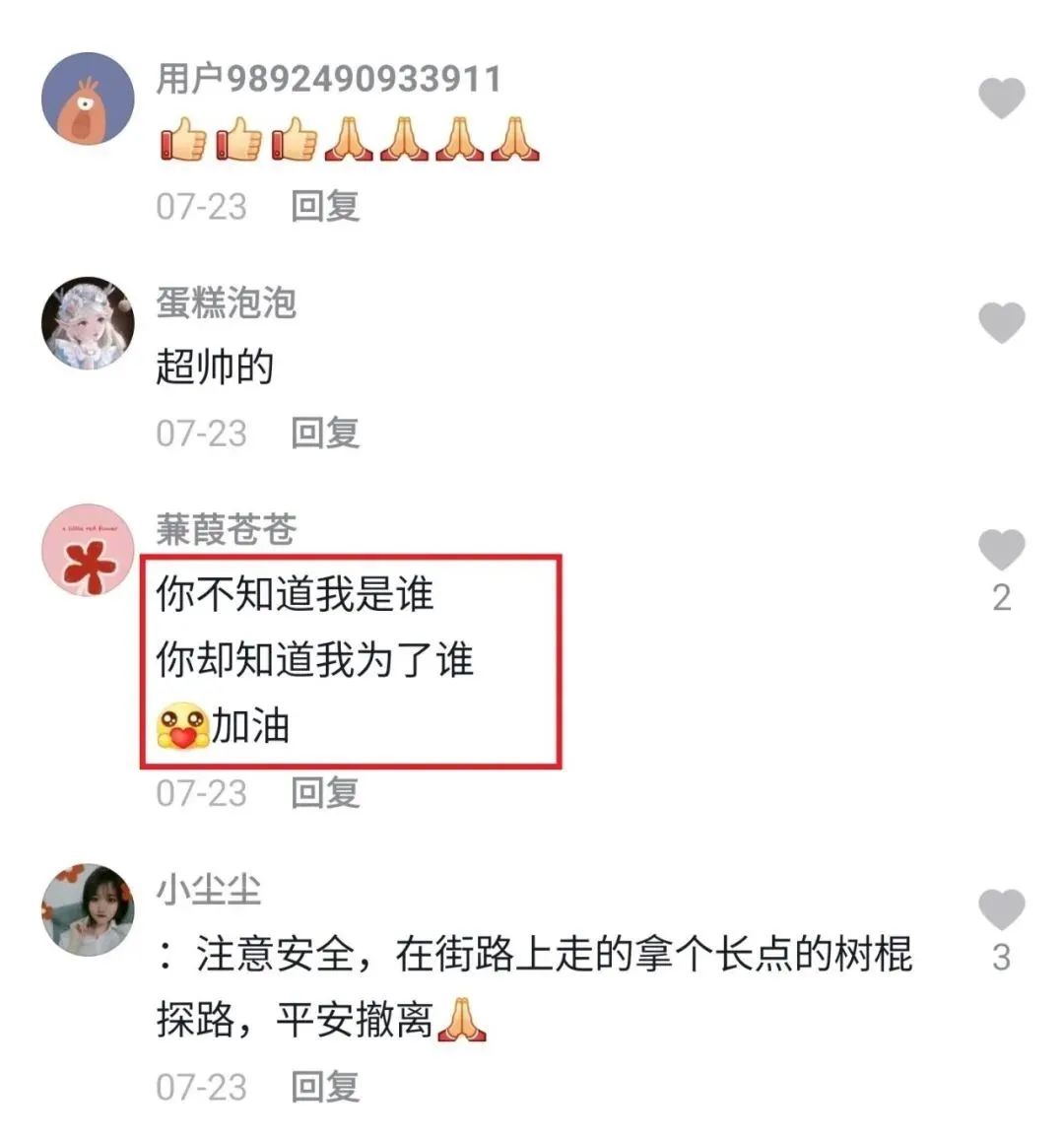1064x1138 pixels.
Task: Like the comment from 蒹葭苍苍
Action: pos(1001,550)
